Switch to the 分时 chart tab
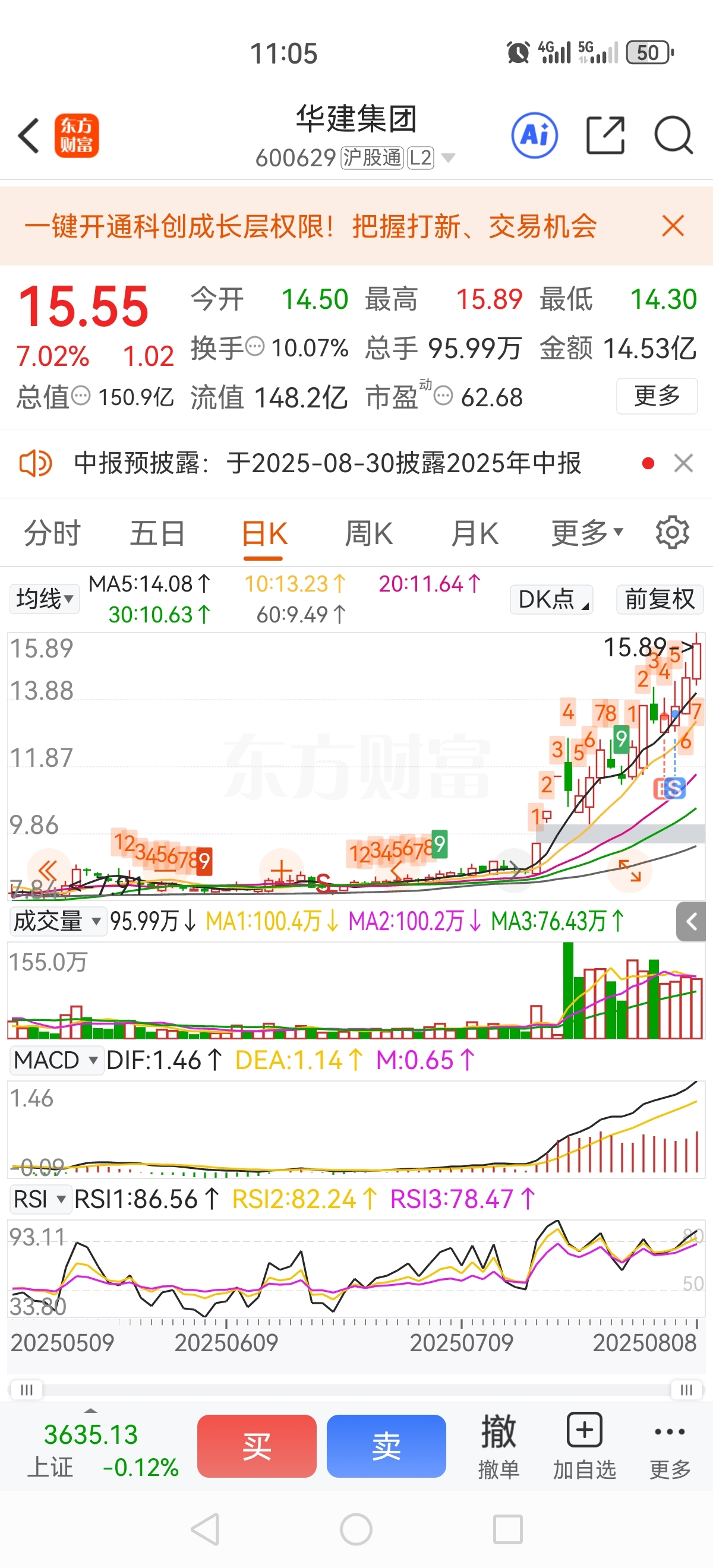Image resolution: width=713 pixels, height=1568 pixels. tap(52, 533)
